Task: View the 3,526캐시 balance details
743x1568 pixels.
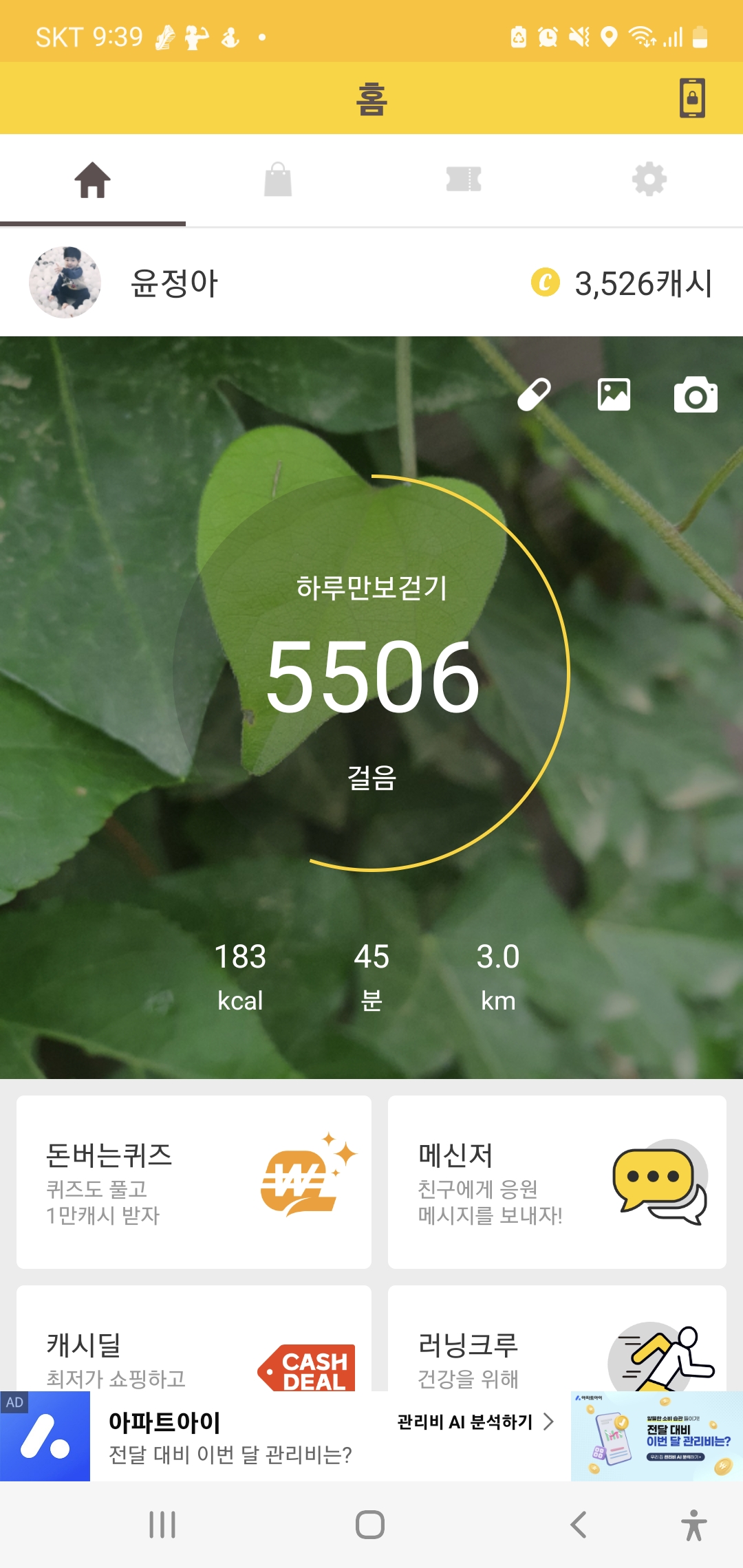Action: click(x=623, y=283)
